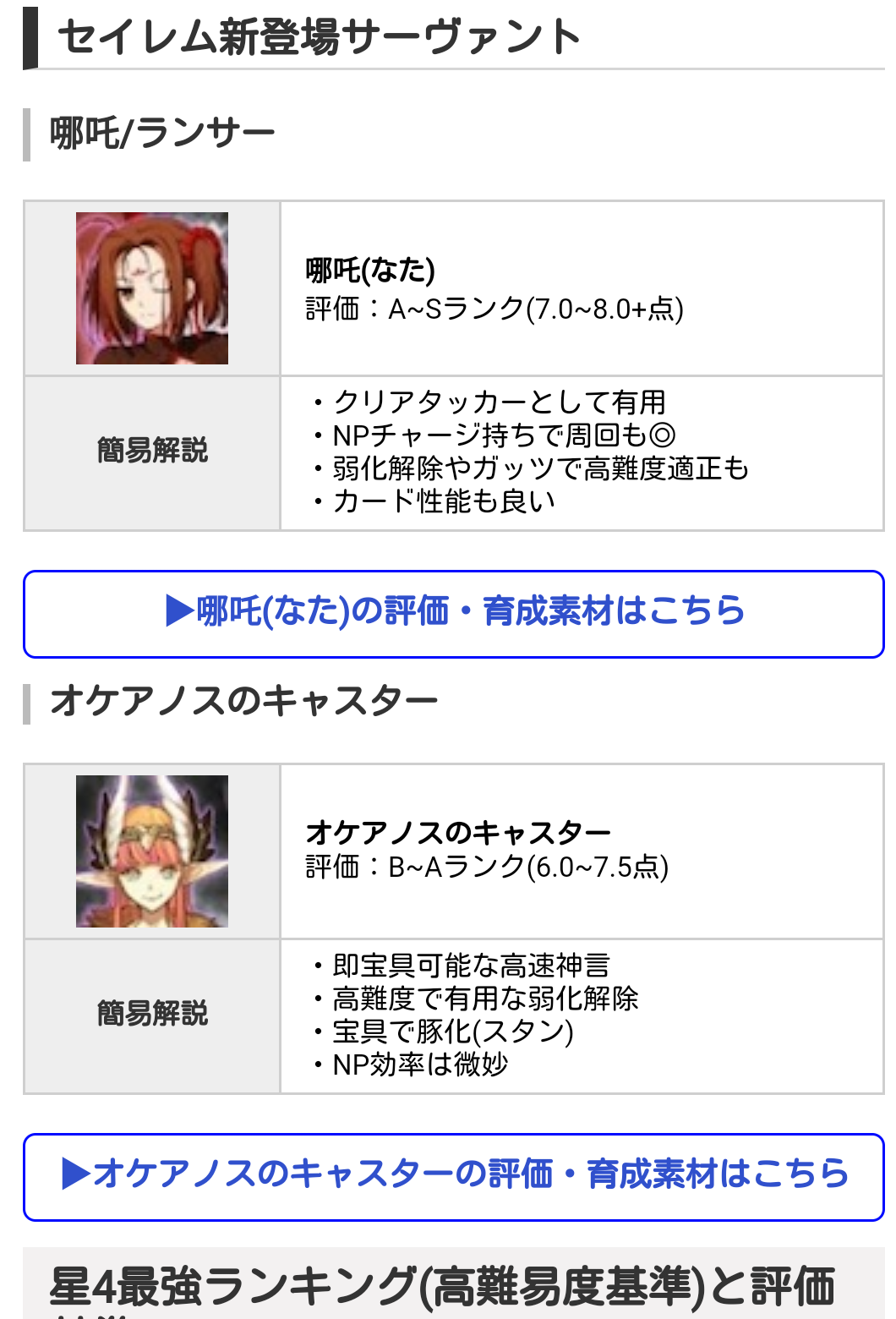
Task: Open オケアノスのキャスター evaluation and materials link
Action: (x=454, y=1175)
